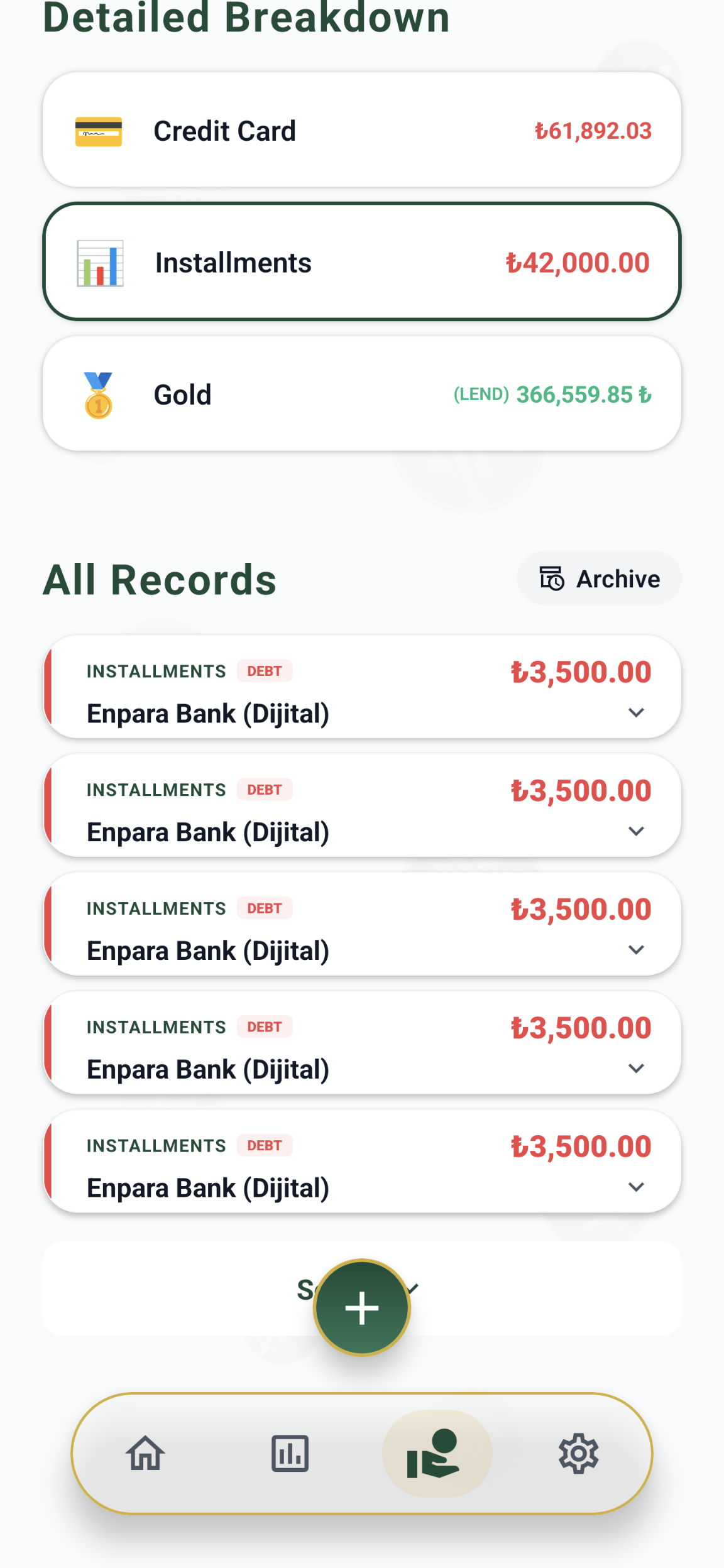Expand the third Enpara Bank installment record
The height and width of the screenshot is (1568, 724).
point(637,949)
